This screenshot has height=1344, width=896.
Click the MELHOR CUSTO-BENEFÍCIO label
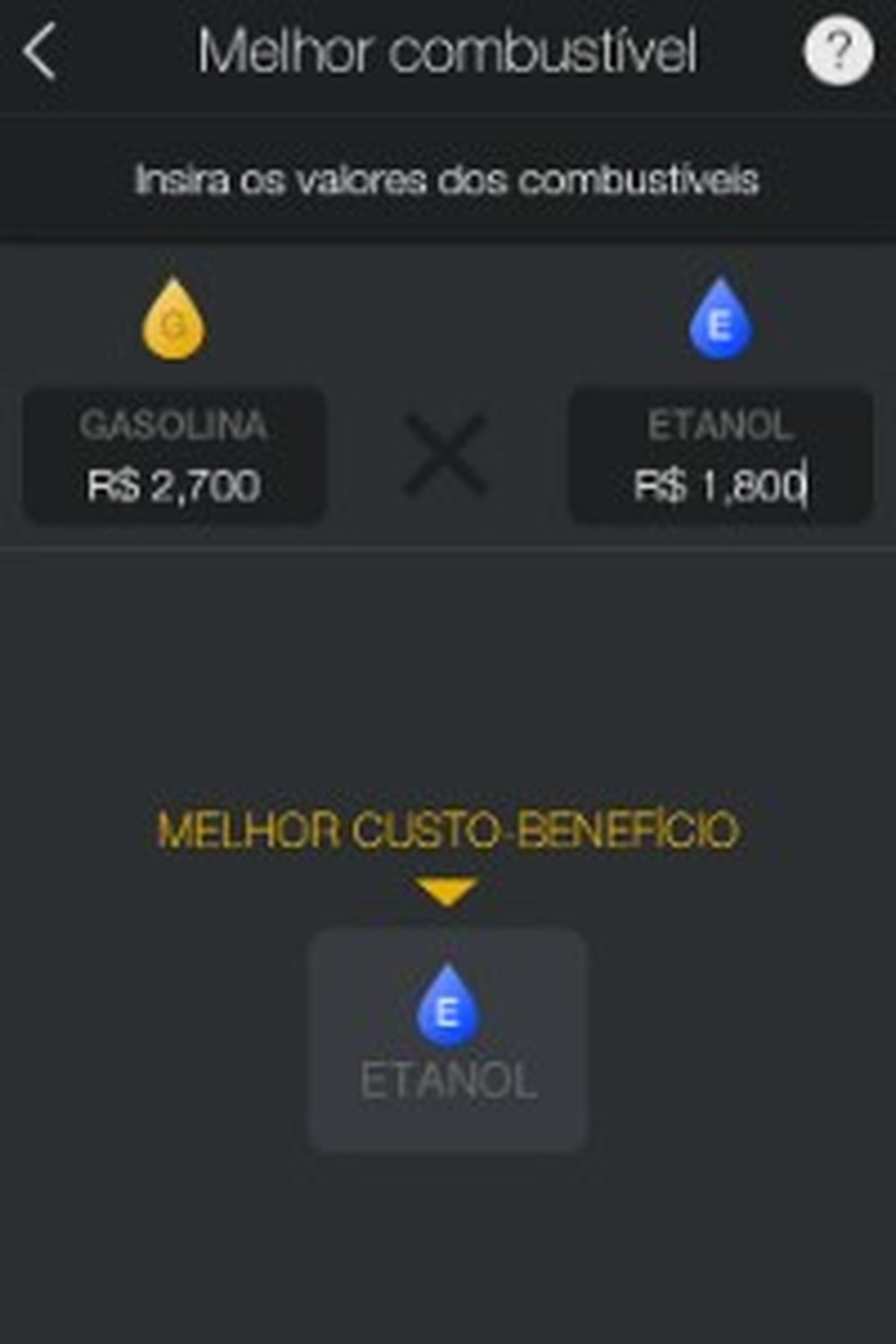(448, 831)
